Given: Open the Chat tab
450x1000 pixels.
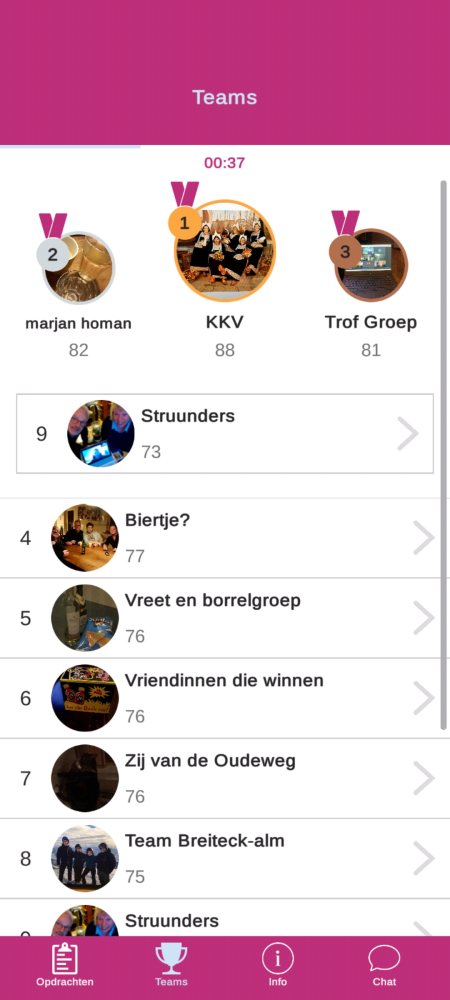Looking at the screenshot, I should (x=384, y=965).
